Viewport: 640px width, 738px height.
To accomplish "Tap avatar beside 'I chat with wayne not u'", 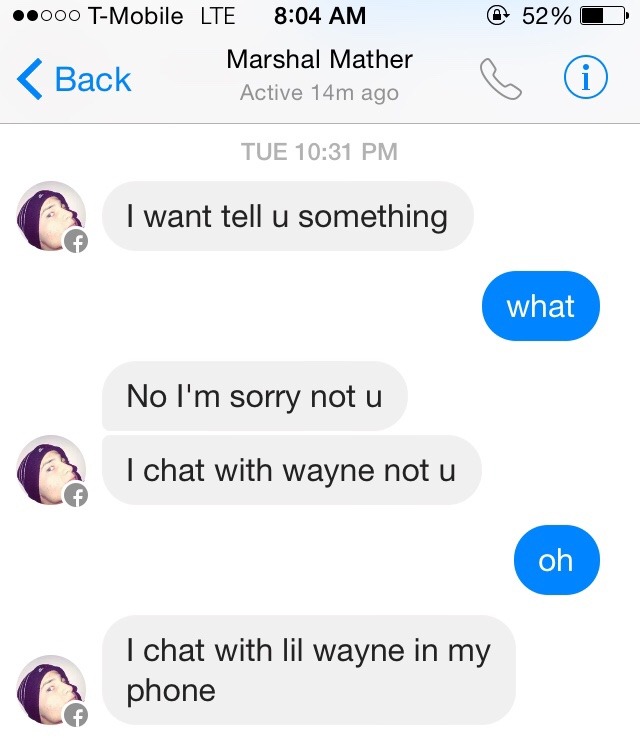I will pyautogui.click(x=51, y=470).
